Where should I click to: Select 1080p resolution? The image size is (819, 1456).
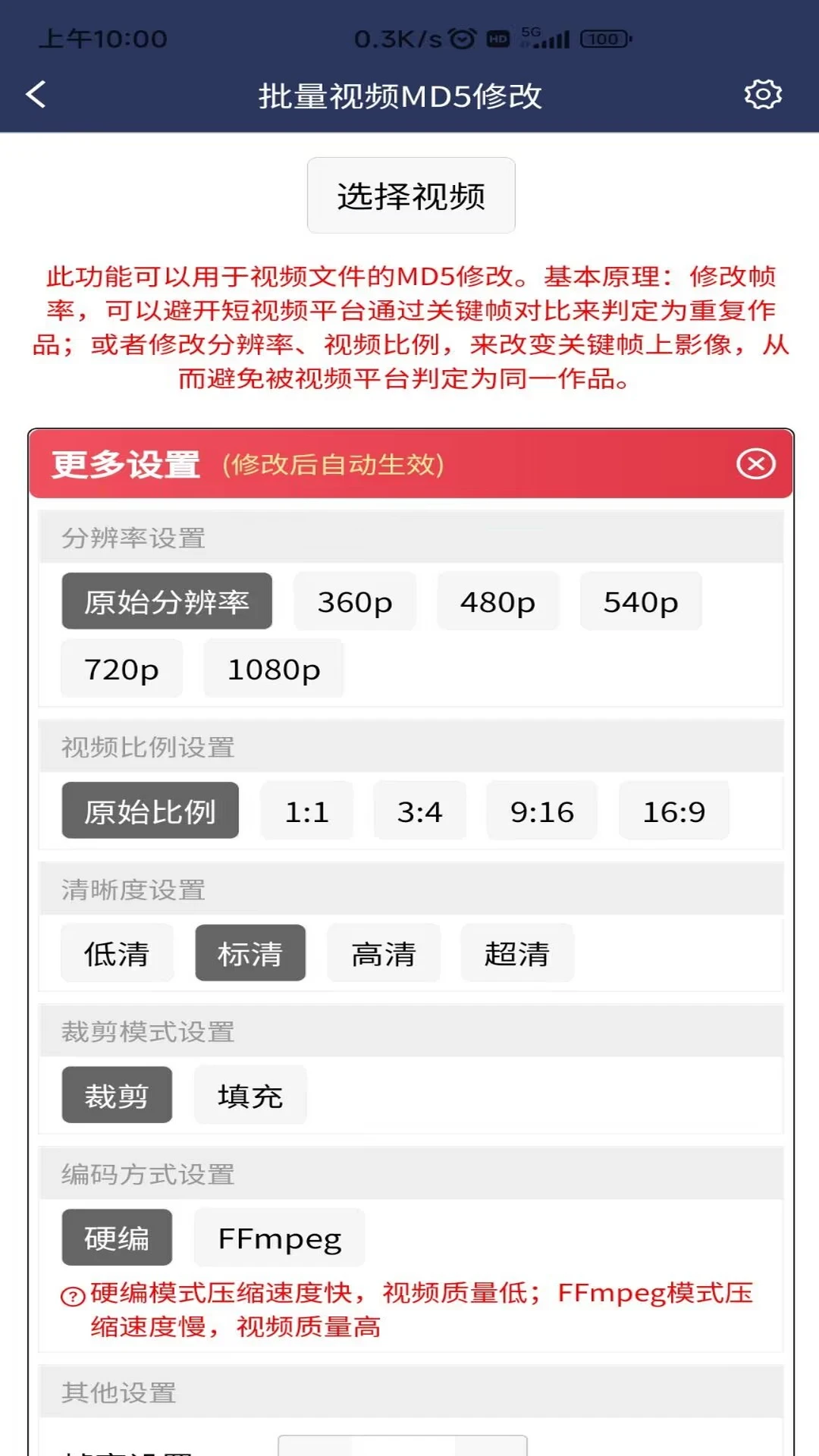point(273,668)
